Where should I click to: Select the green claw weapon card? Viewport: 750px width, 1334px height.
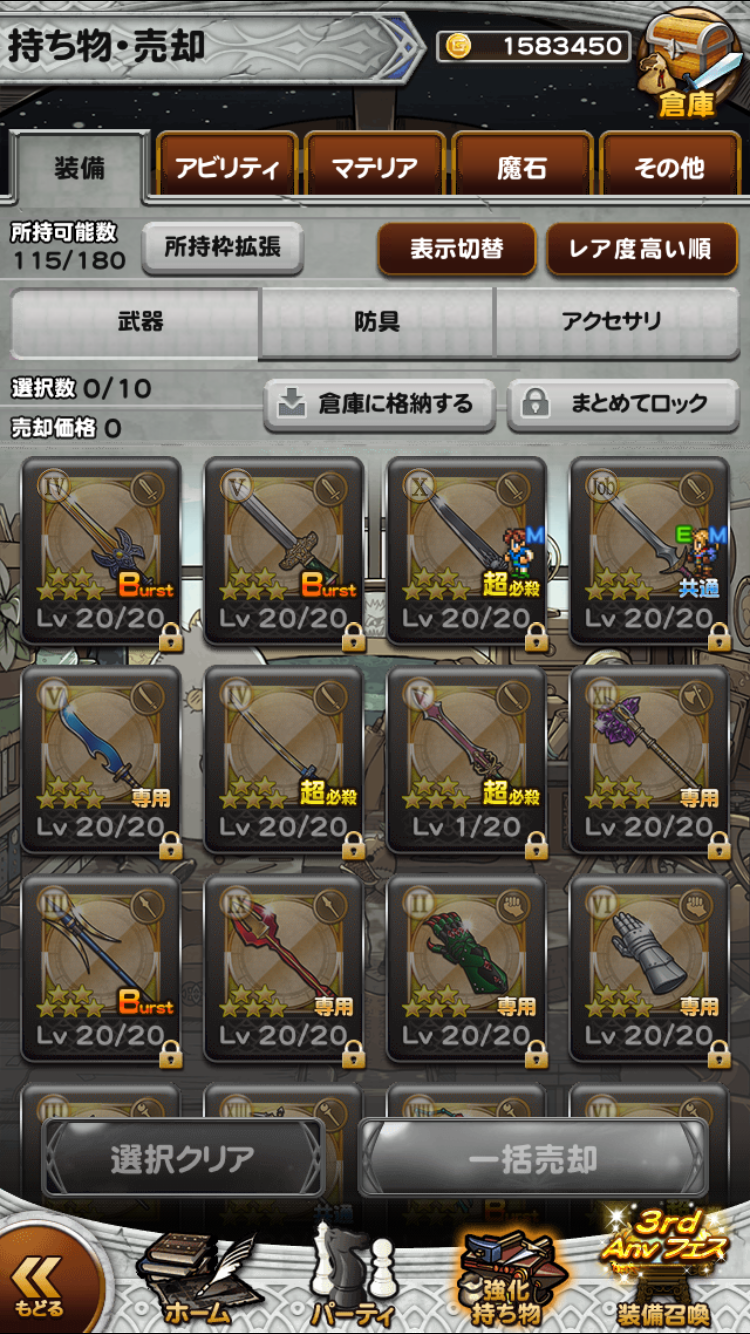point(466,967)
